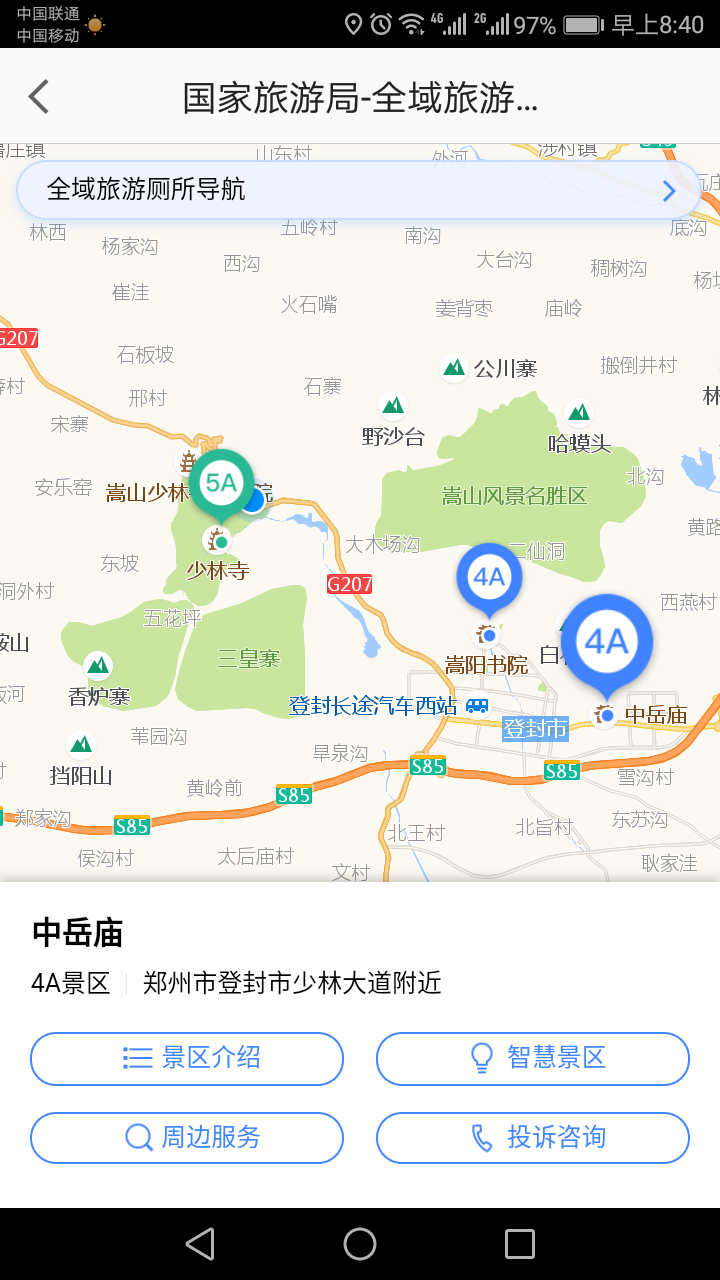This screenshot has height=1280, width=720.
Task: Go back using the top-left arrow
Action: [39, 97]
